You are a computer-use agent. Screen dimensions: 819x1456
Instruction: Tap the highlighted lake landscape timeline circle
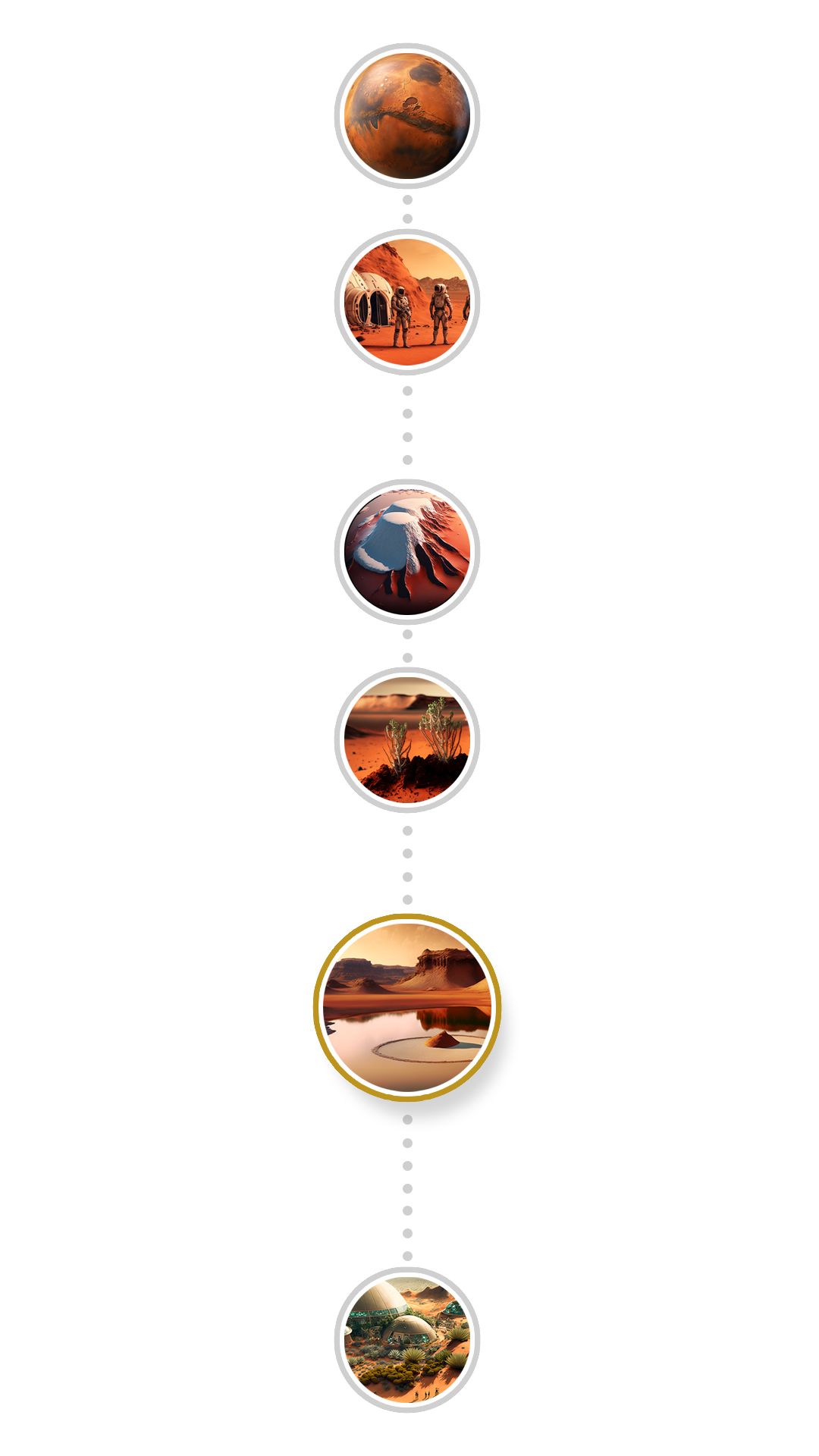point(407,1006)
